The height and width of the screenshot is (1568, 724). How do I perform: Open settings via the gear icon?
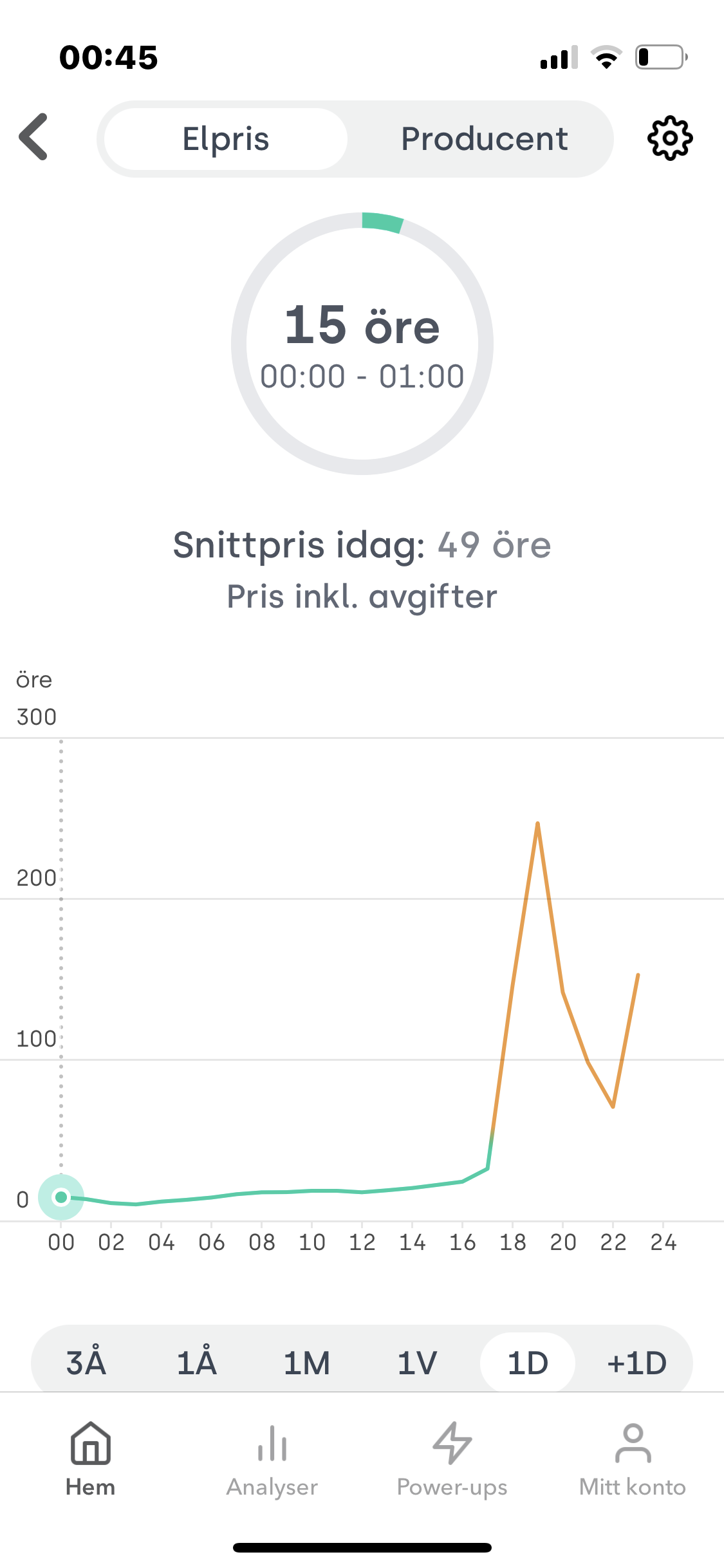pos(670,138)
